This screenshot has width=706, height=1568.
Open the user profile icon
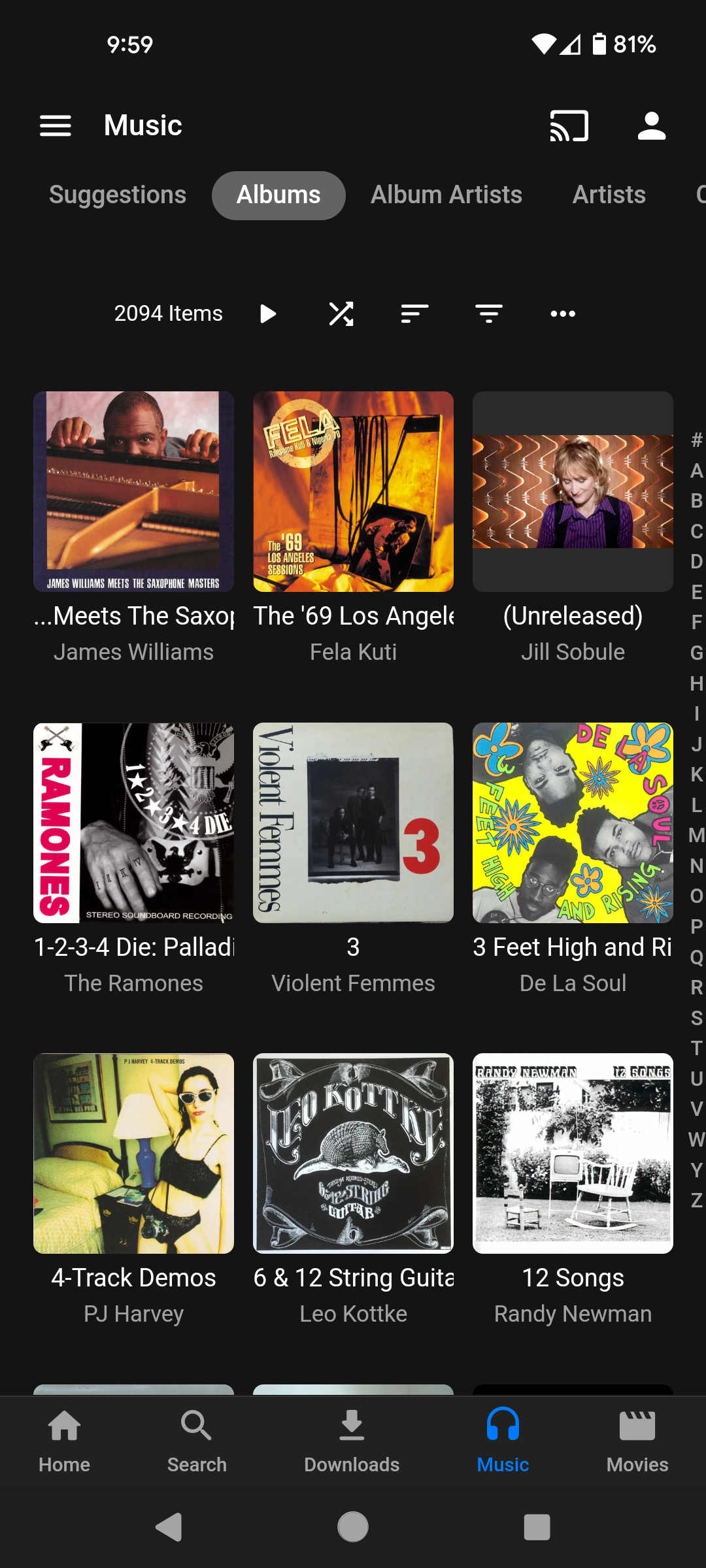pos(652,125)
